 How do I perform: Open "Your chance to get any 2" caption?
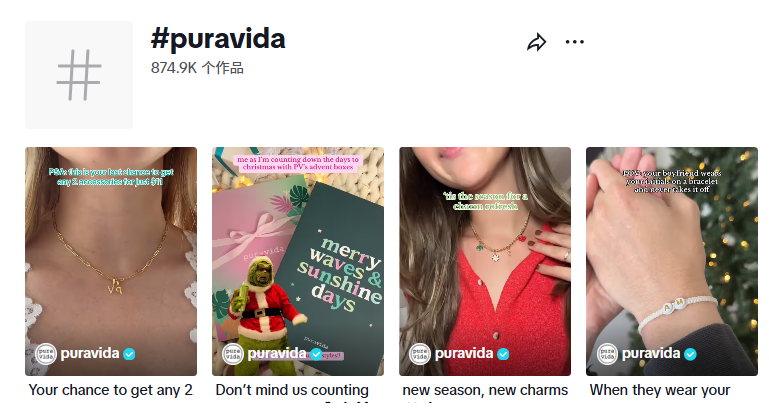pos(111,390)
